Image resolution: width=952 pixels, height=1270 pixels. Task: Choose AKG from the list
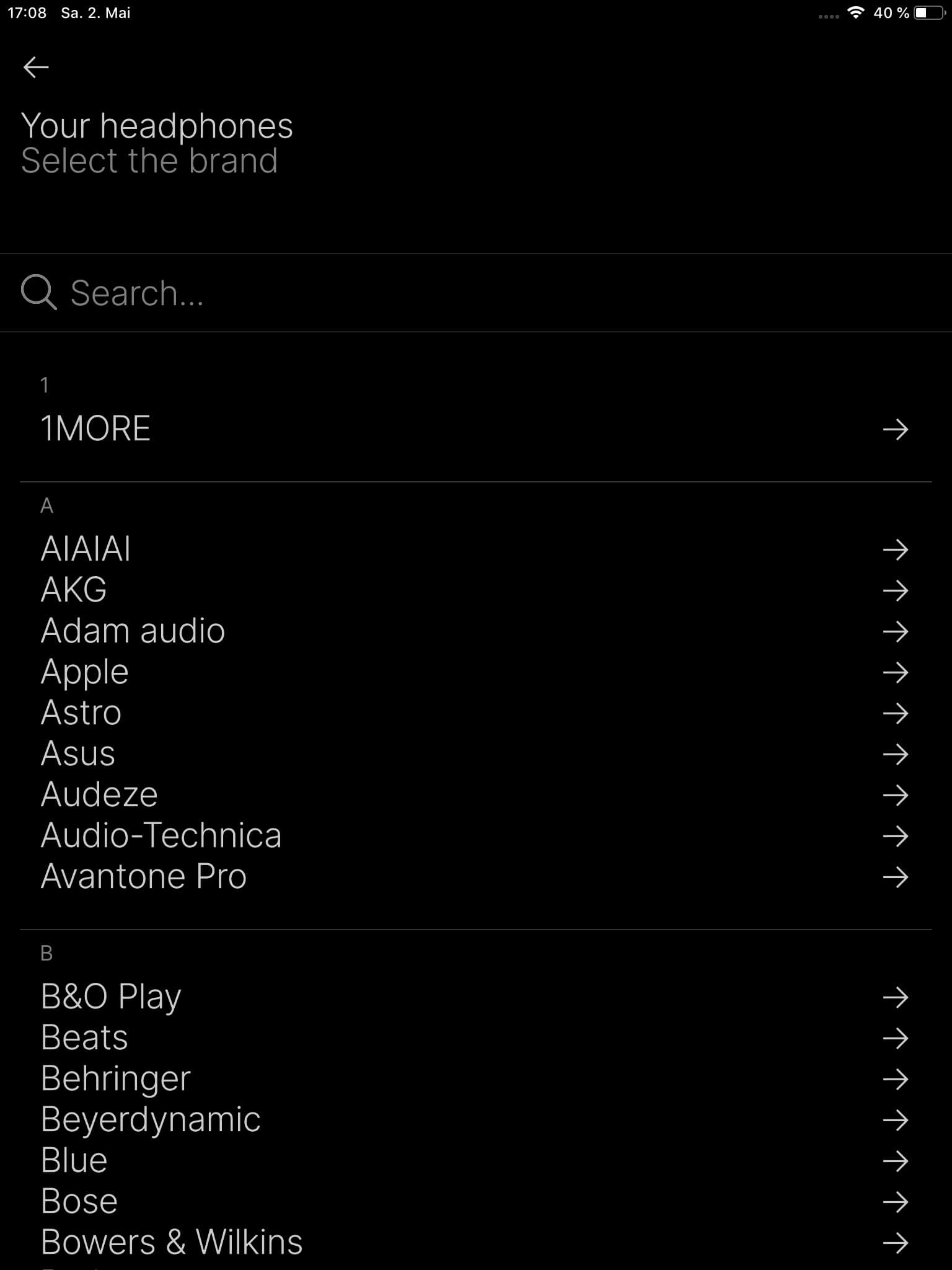pos(74,590)
